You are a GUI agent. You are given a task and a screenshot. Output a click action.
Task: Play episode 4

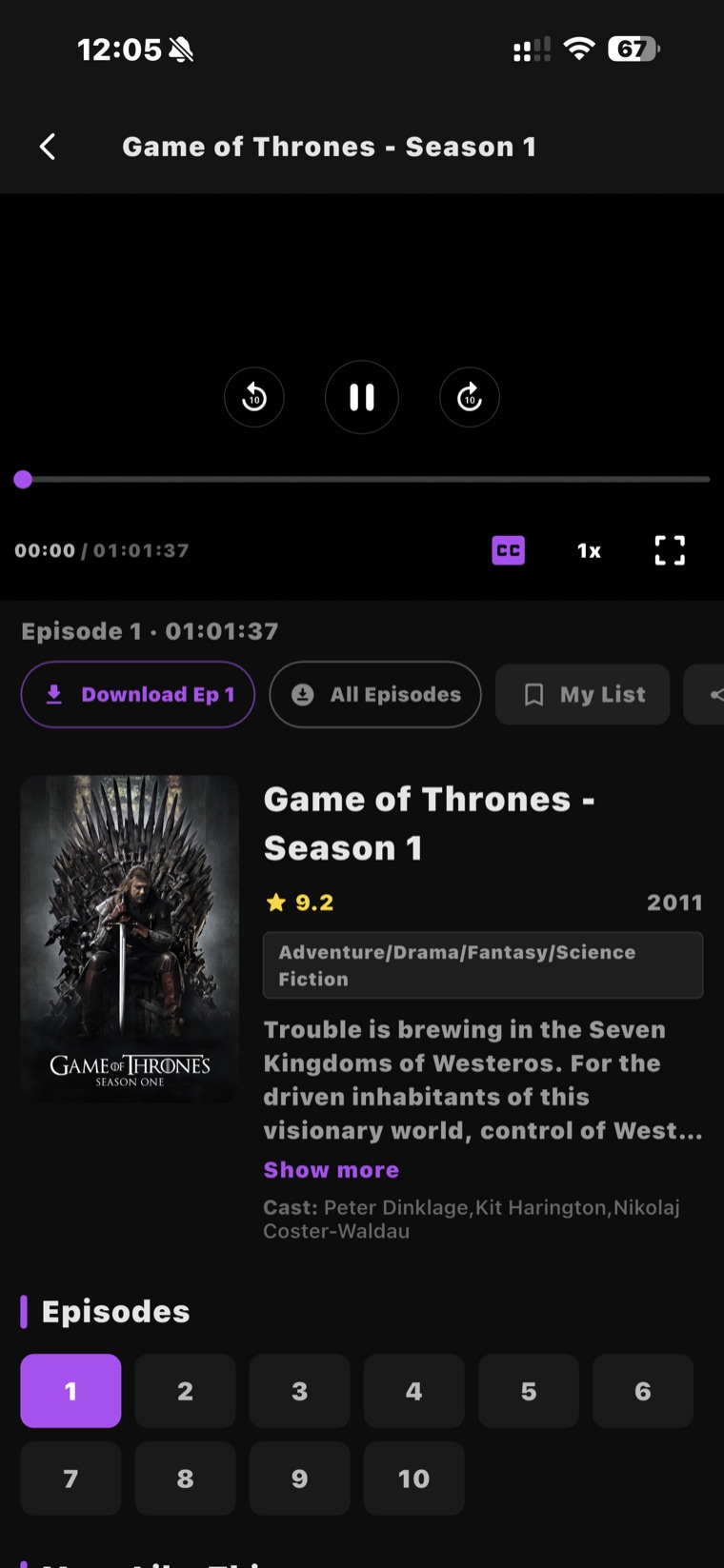coord(413,1391)
